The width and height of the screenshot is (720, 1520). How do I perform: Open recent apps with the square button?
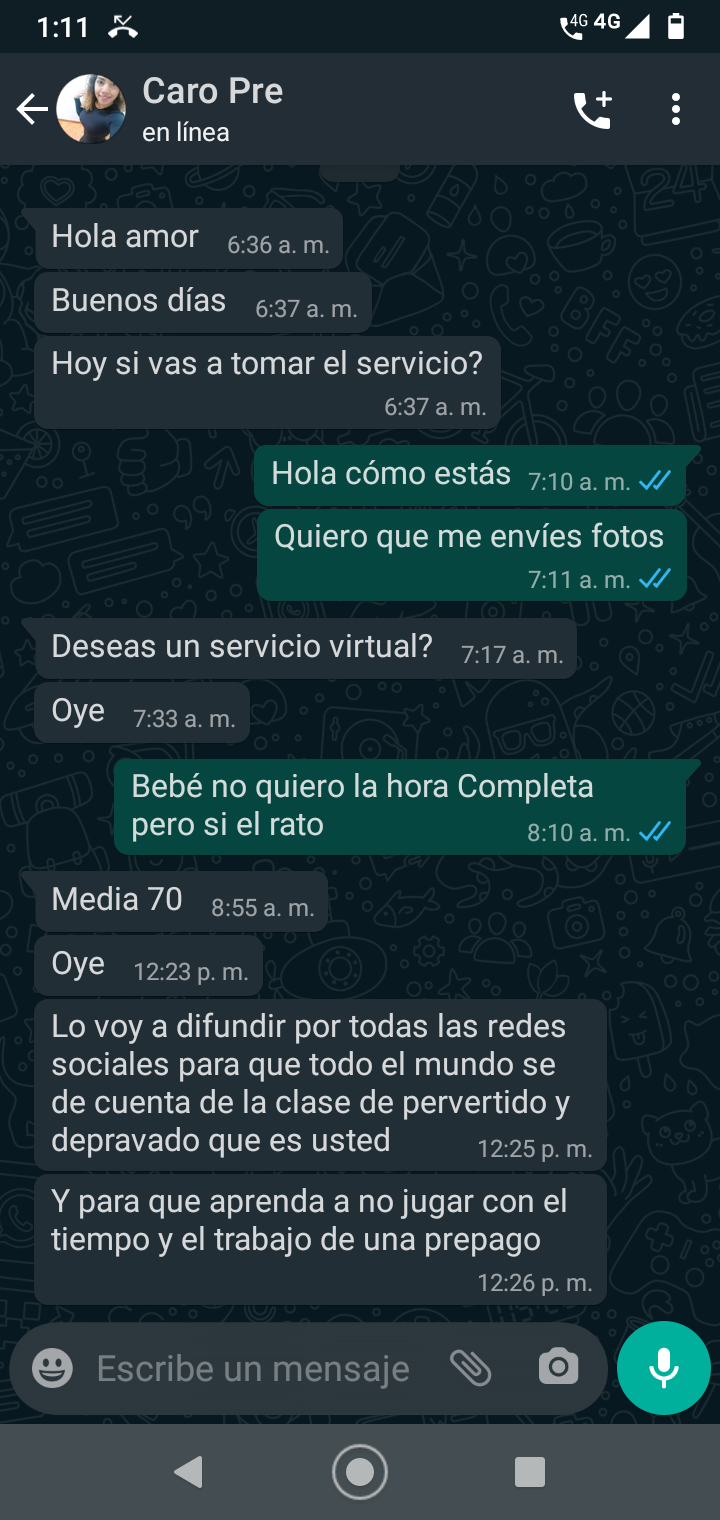point(529,1472)
